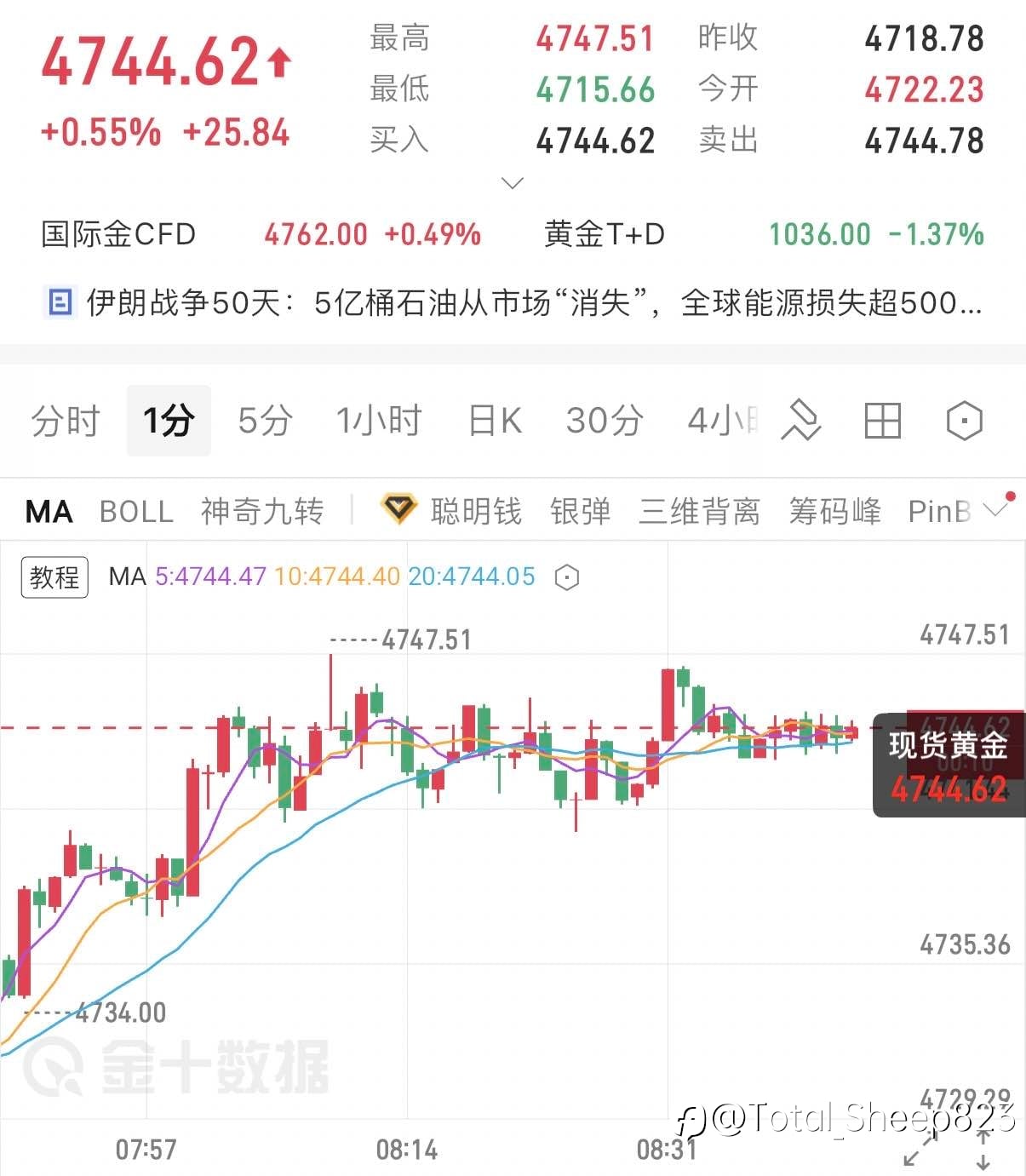This screenshot has width=1026, height=1176.
Task: Switch to 1小时 timeframe
Action: (379, 421)
